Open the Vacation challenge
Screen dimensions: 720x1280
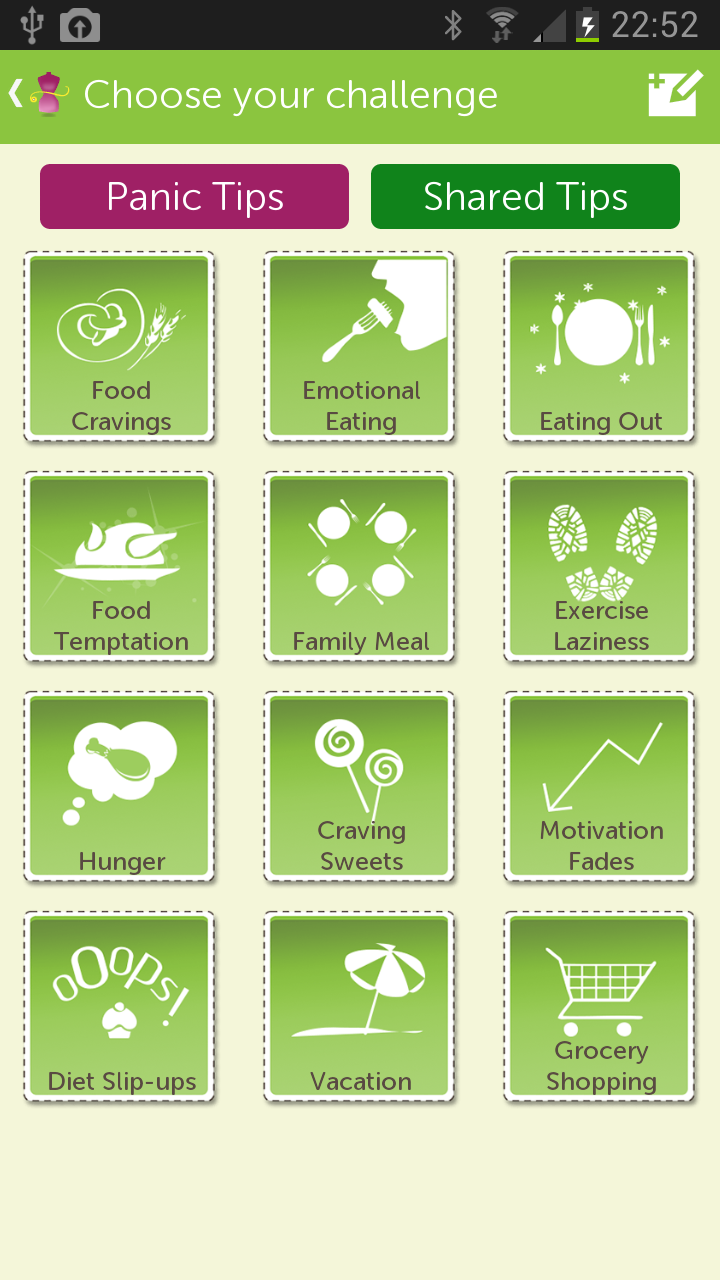pos(360,1007)
